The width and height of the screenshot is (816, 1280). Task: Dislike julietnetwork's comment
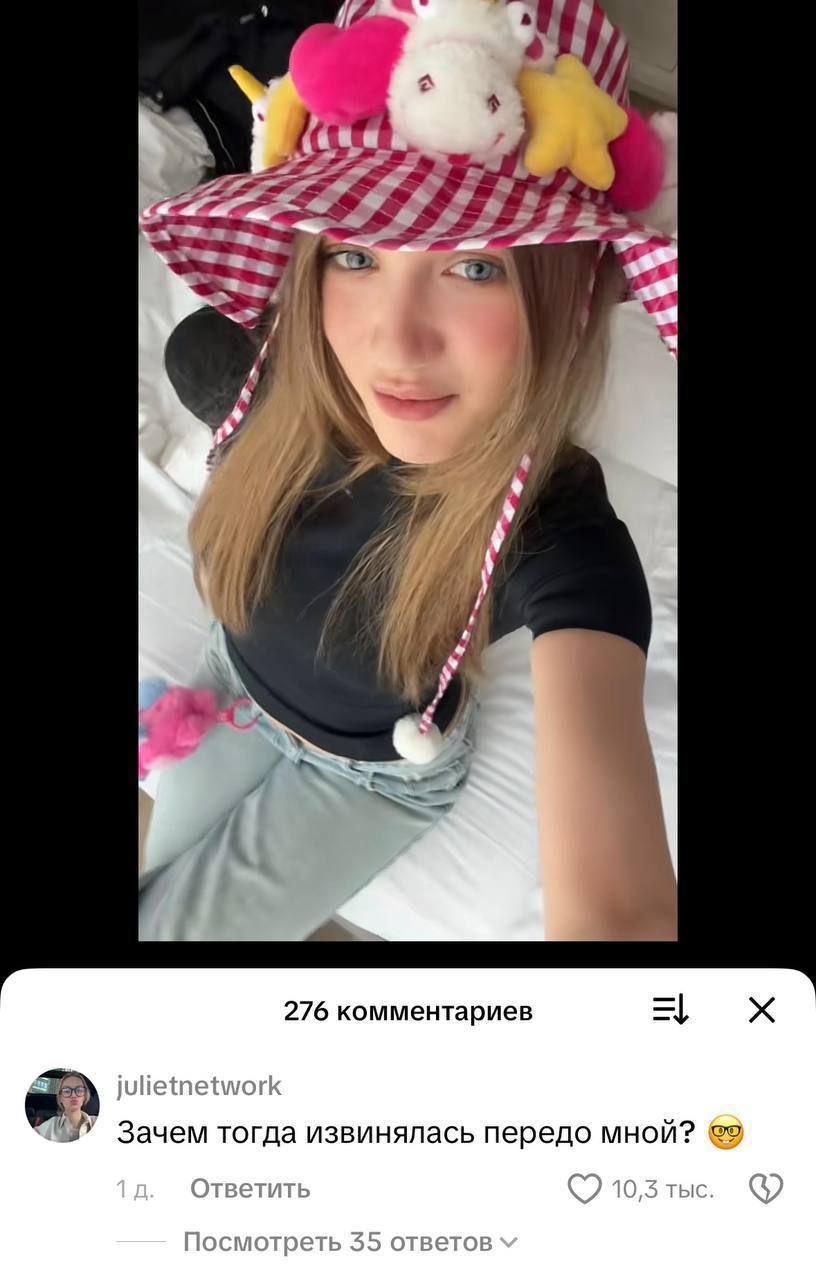tap(766, 1189)
